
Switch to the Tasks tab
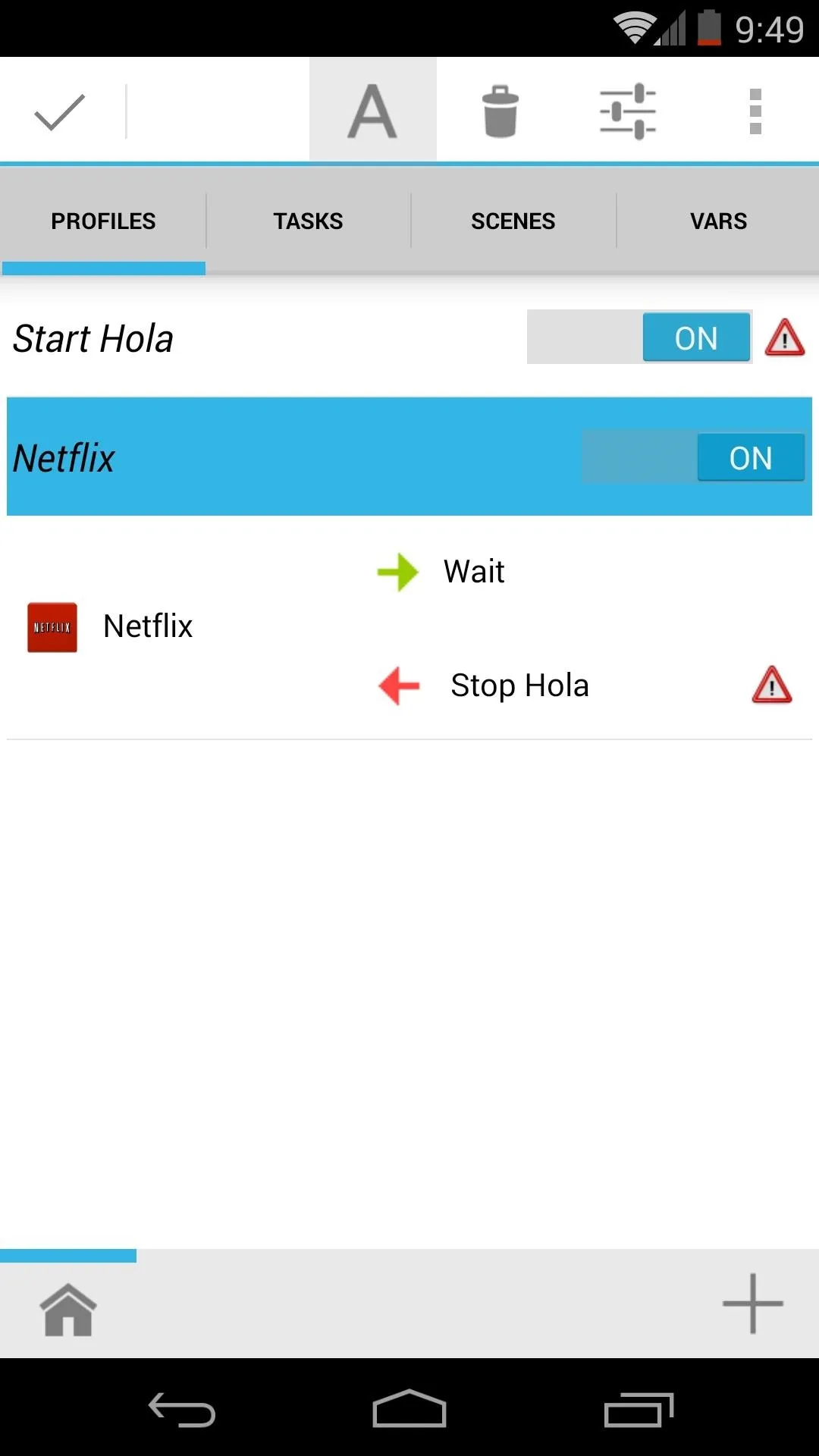(x=308, y=221)
